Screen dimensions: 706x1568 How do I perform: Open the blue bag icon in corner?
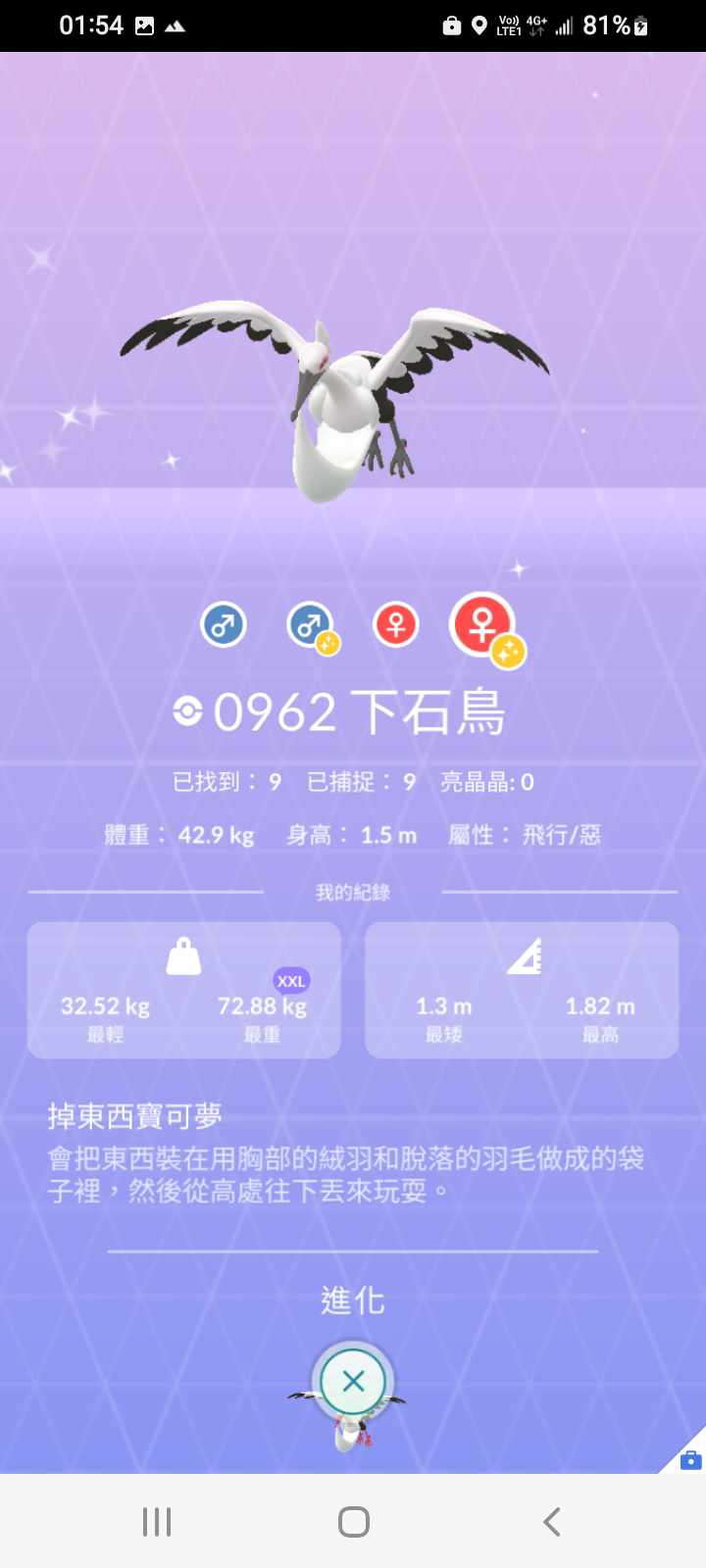click(689, 1459)
